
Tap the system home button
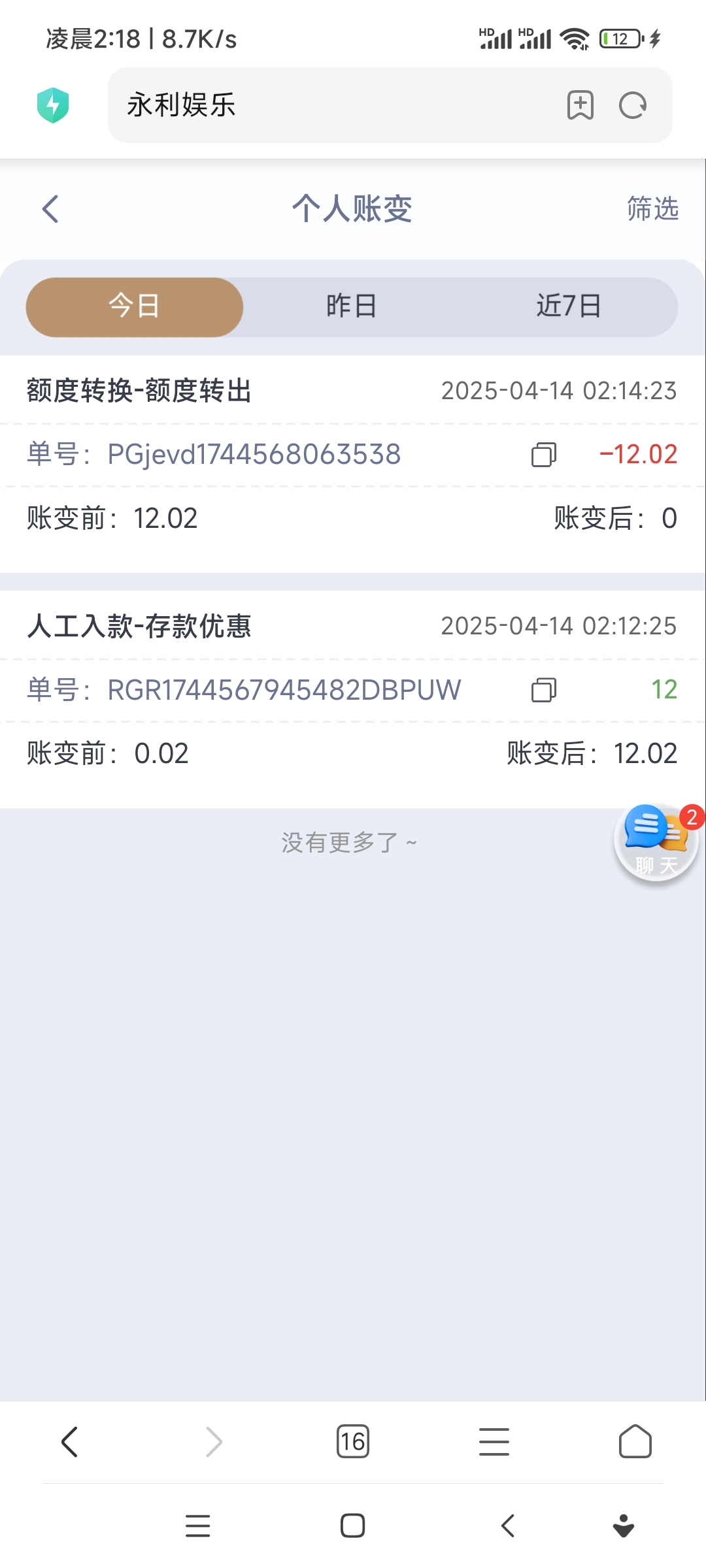point(353,1526)
